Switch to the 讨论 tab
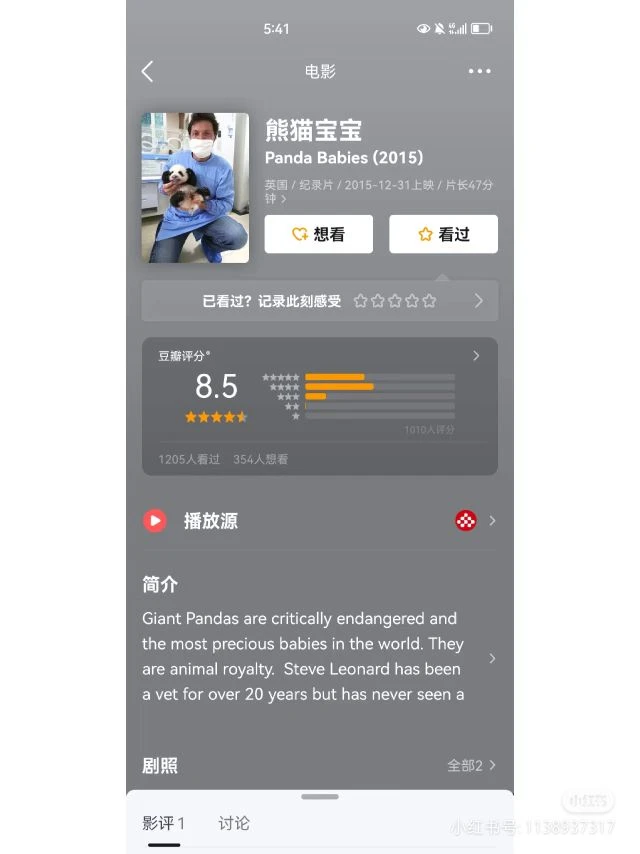The width and height of the screenshot is (640, 854). pos(234,823)
